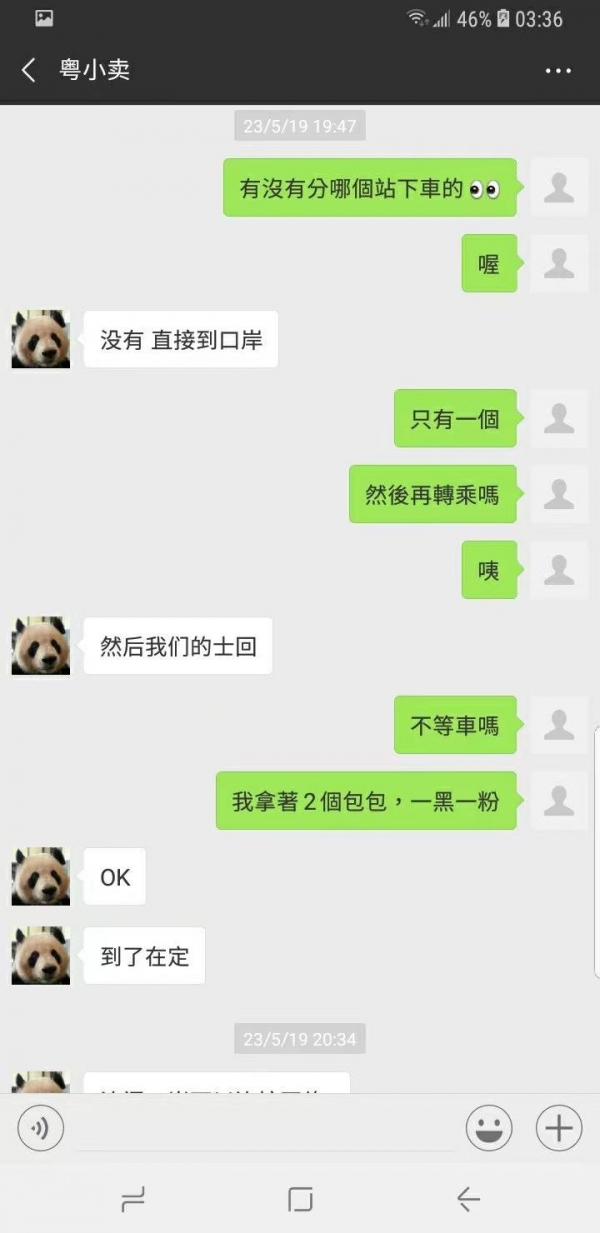Open panda avatar beside 没有 直接到口岸

point(41,339)
